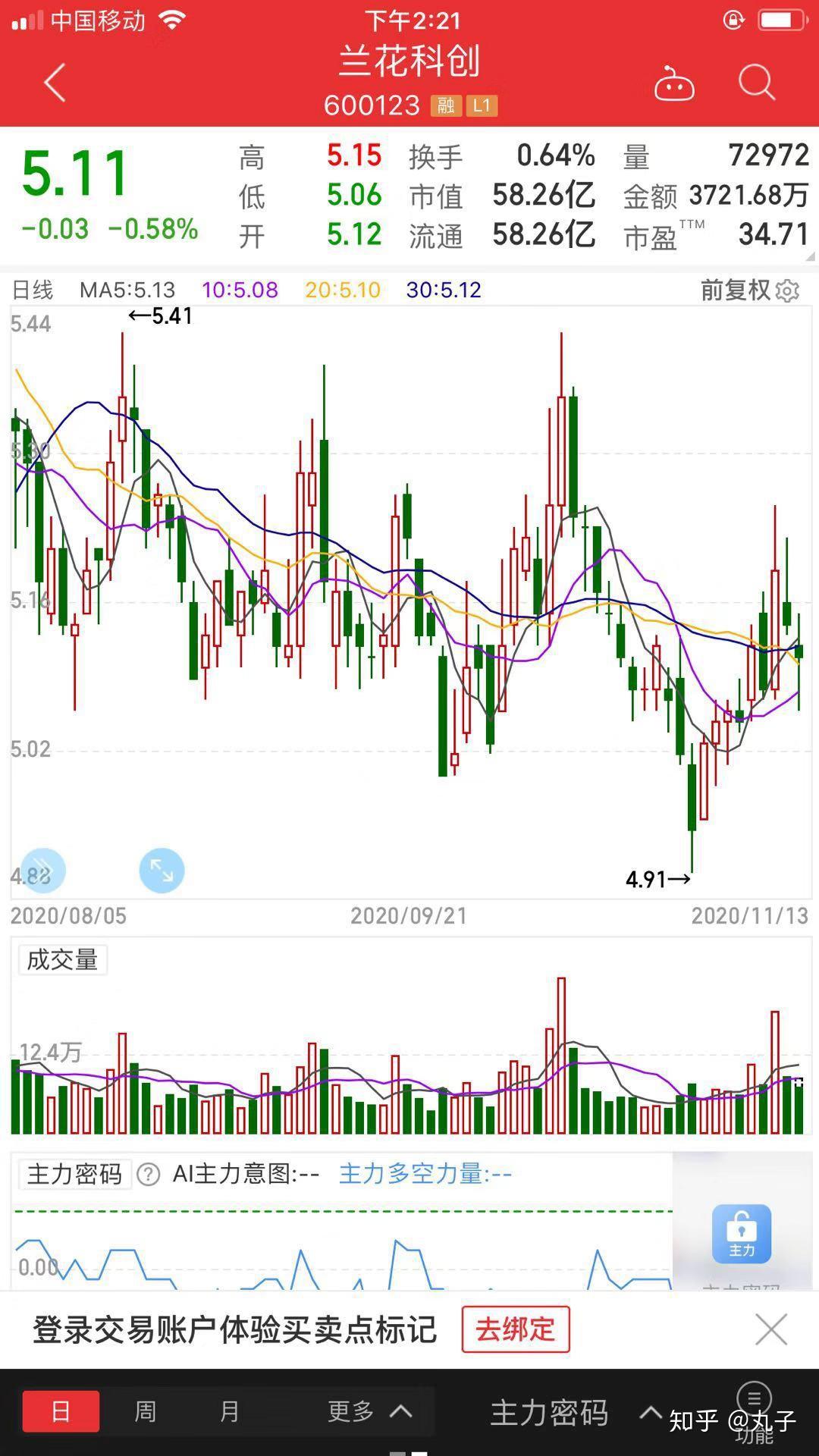This screenshot has height=1456, width=819.
Task: Tap 去绑定 to bind trading account
Action: 516,1329
